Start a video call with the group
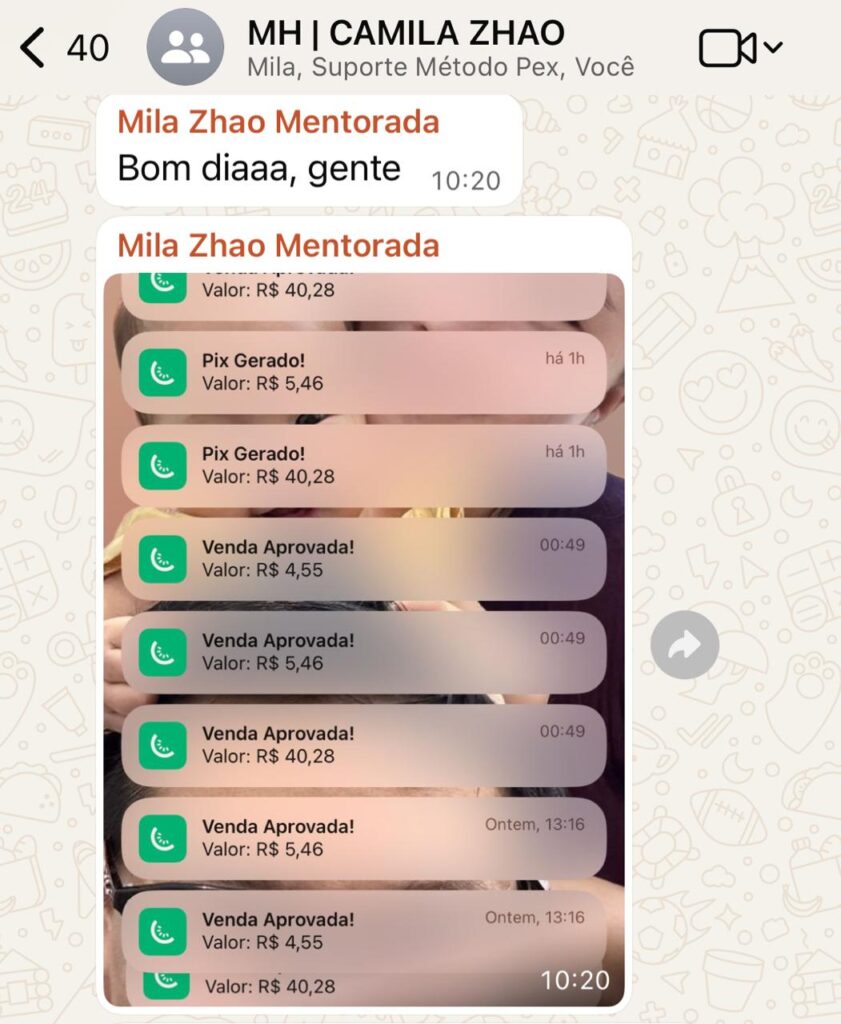The width and height of the screenshot is (841, 1024). (x=728, y=47)
